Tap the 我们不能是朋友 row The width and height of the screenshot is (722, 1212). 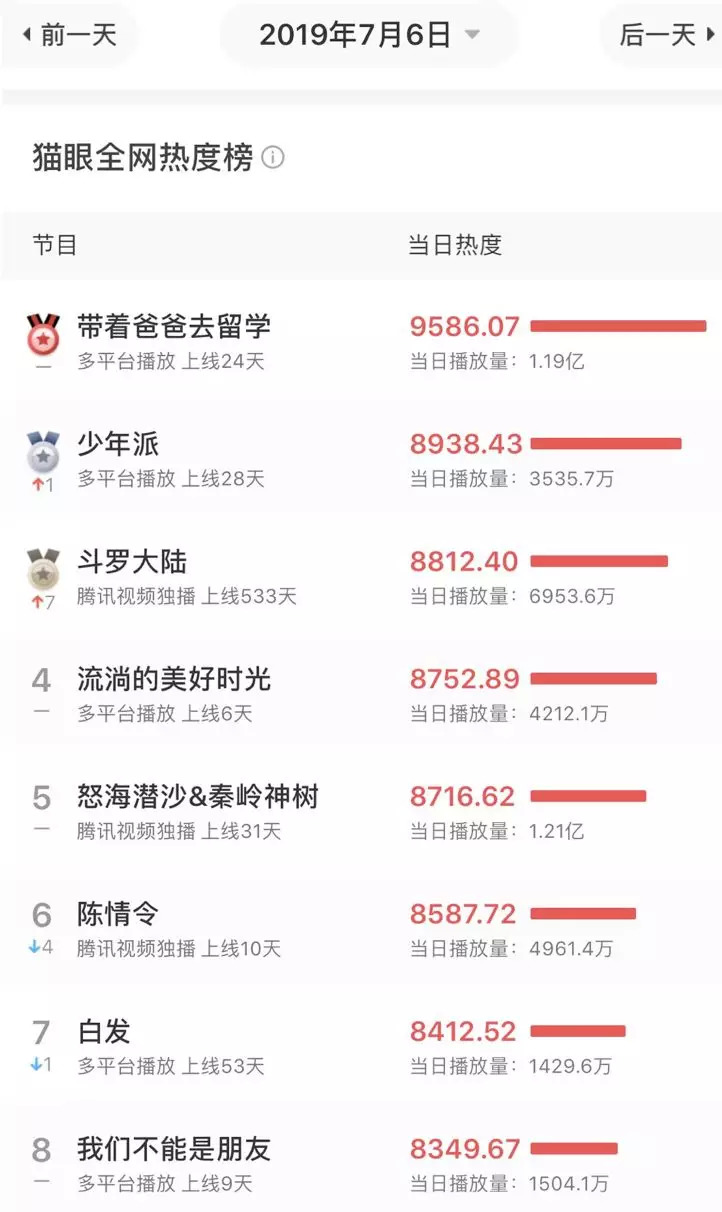tap(174, 1150)
